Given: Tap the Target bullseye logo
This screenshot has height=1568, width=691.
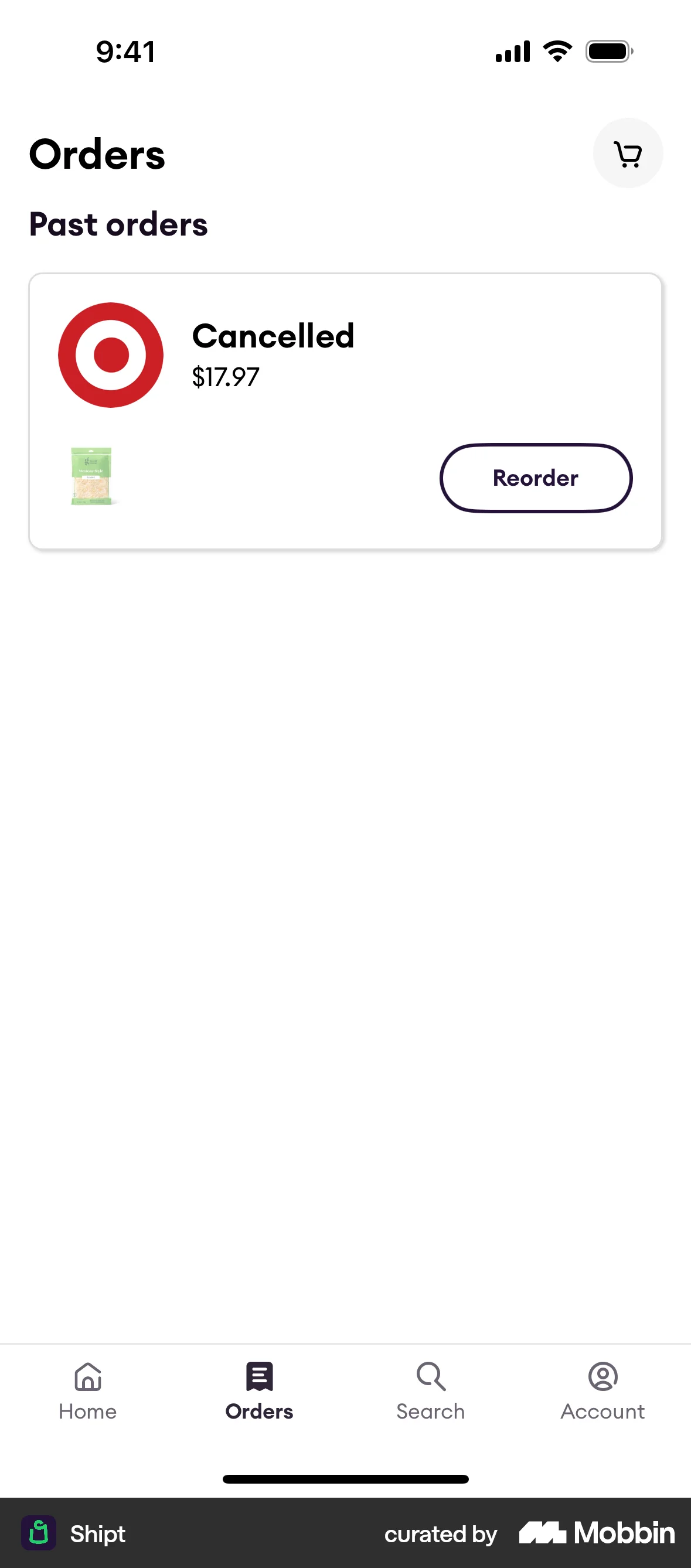Looking at the screenshot, I should tap(110, 356).
